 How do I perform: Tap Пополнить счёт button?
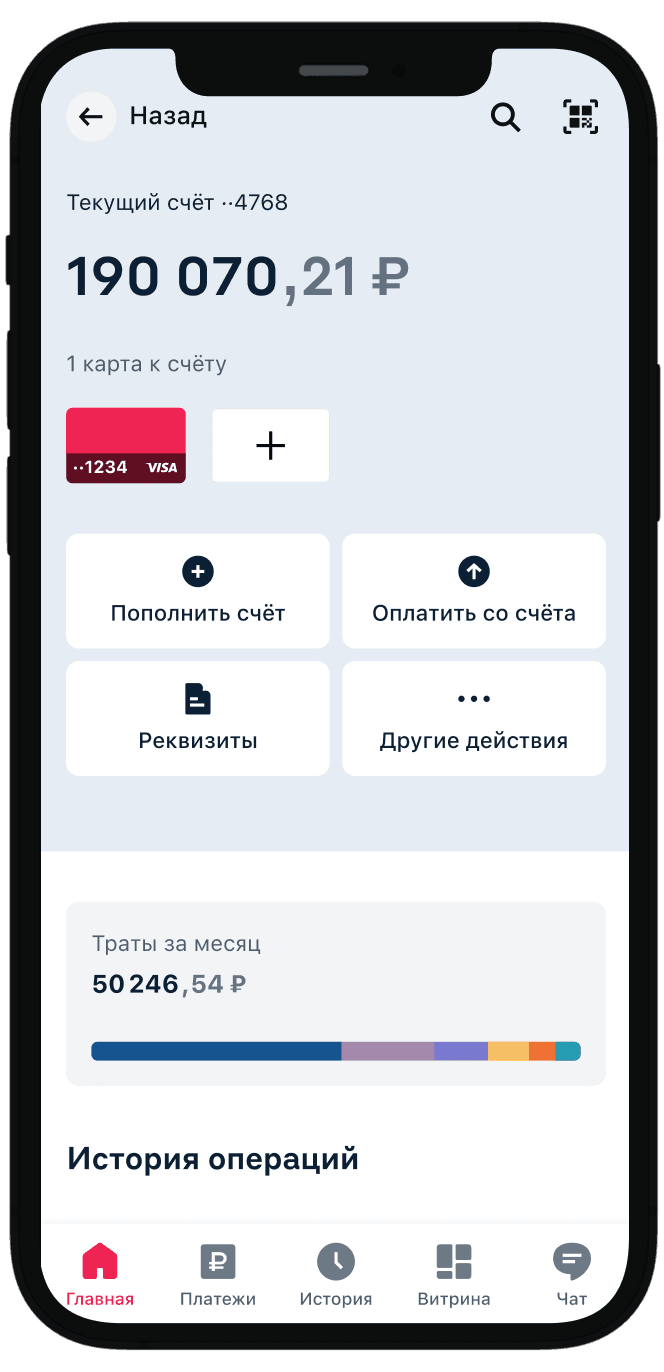197,591
